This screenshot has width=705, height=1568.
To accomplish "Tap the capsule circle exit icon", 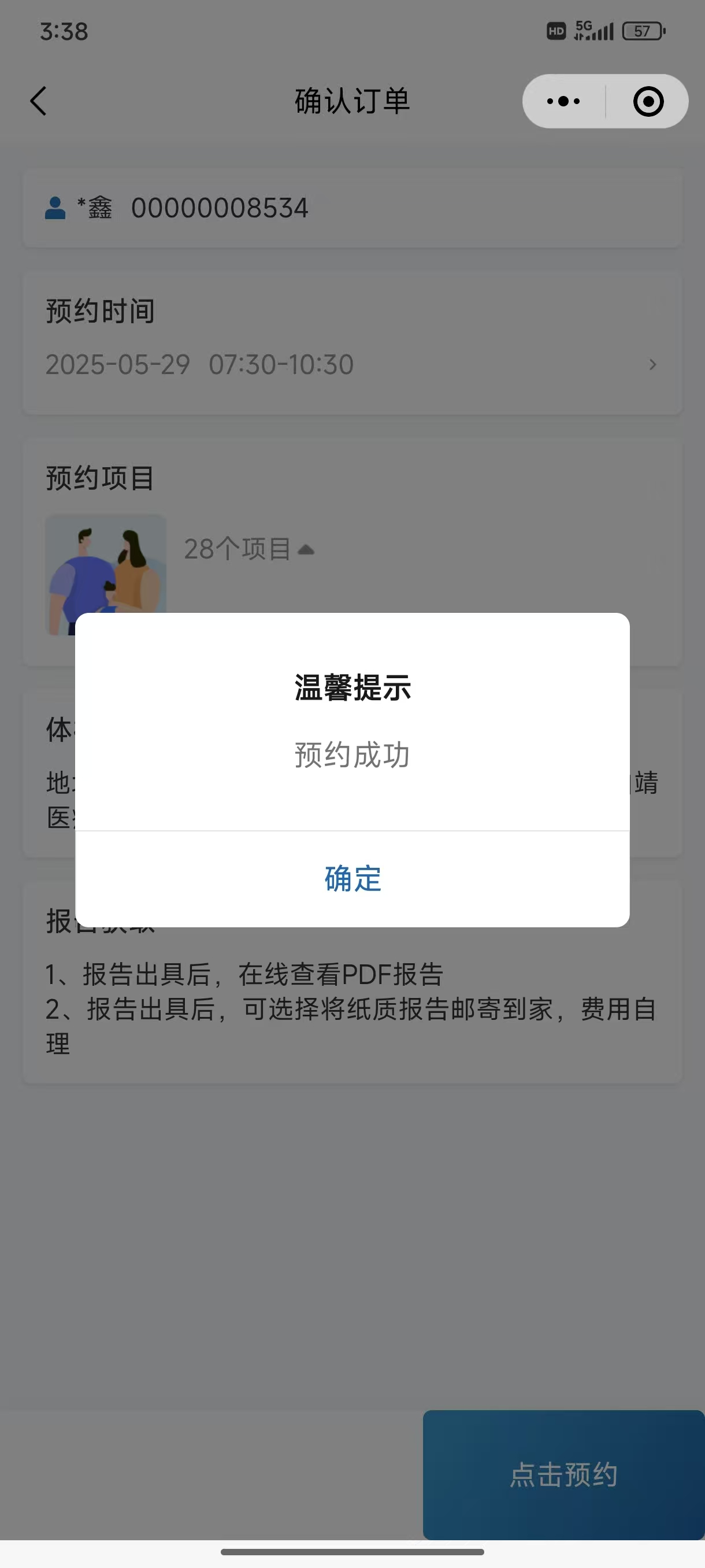I will [647, 101].
